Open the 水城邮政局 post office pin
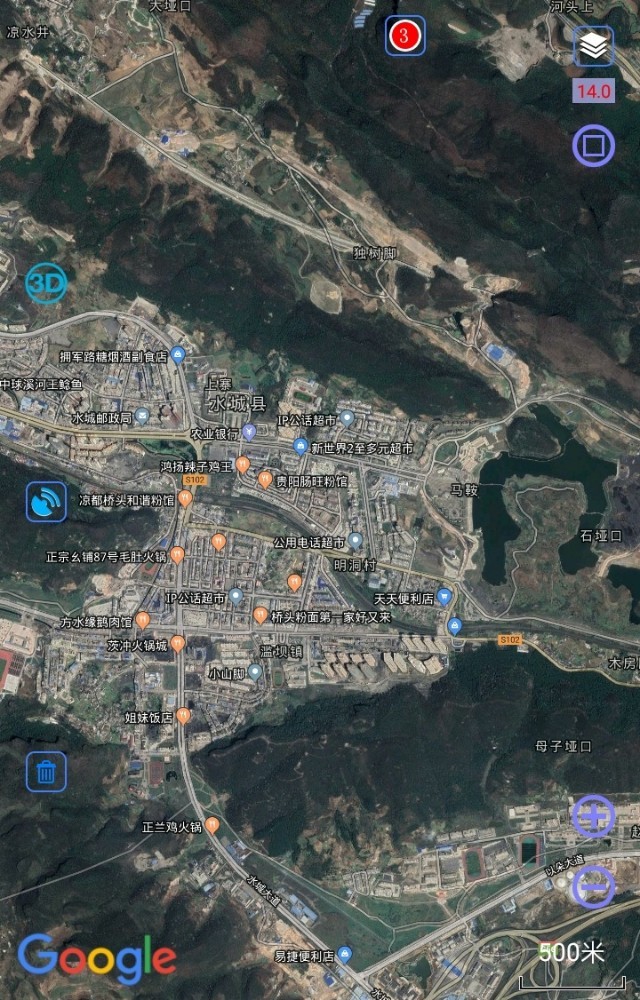640x1000 pixels. tap(142, 416)
